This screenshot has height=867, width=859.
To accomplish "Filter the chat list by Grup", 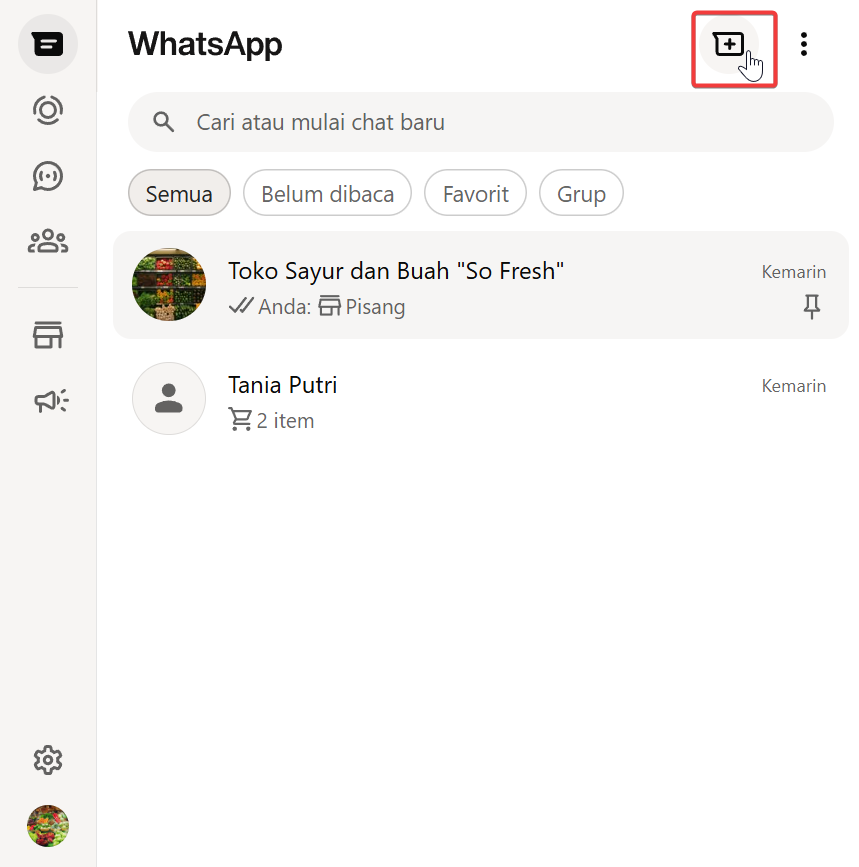I will pyautogui.click(x=581, y=194).
